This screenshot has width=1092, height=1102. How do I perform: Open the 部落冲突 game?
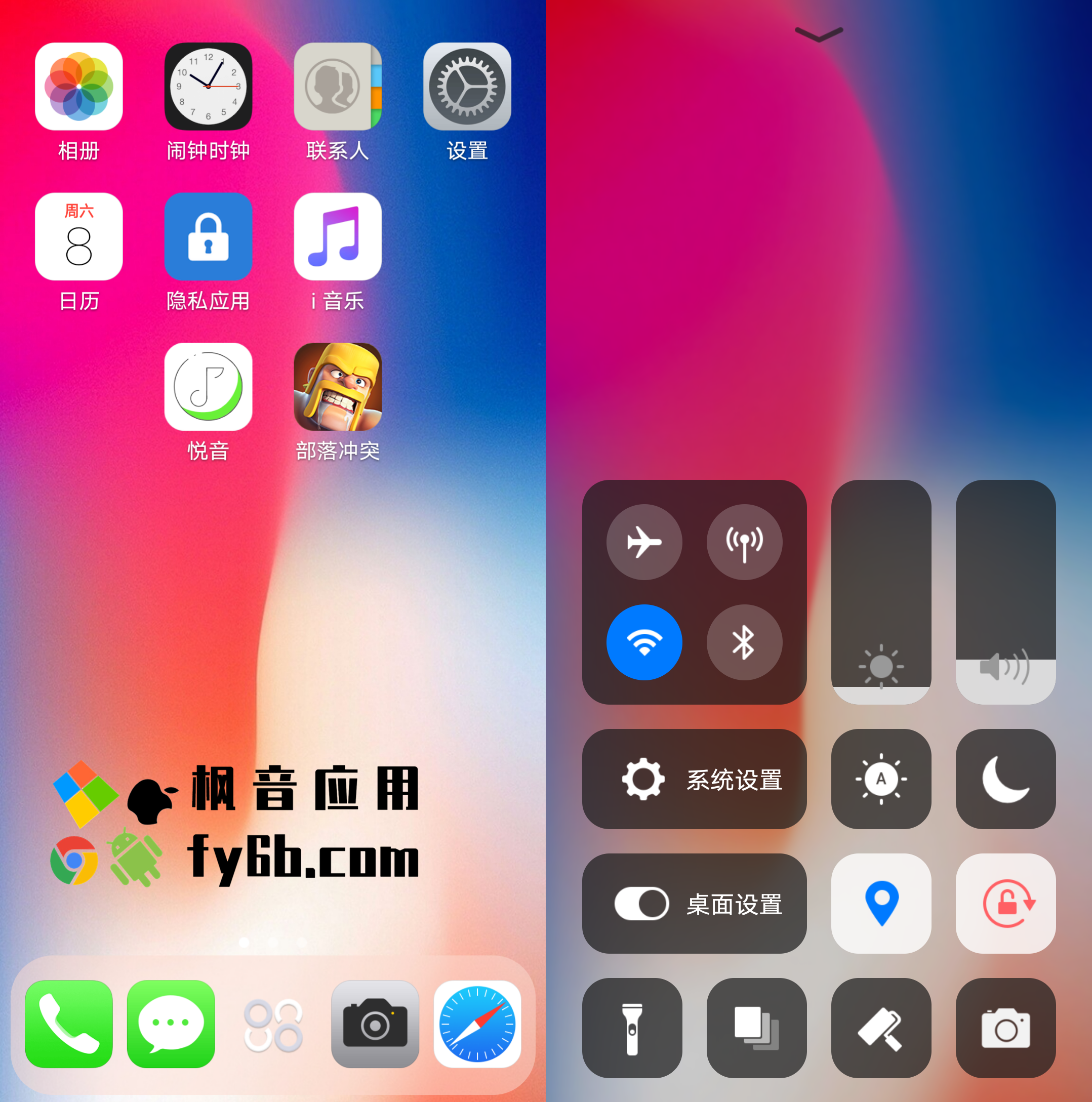pos(337,387)
